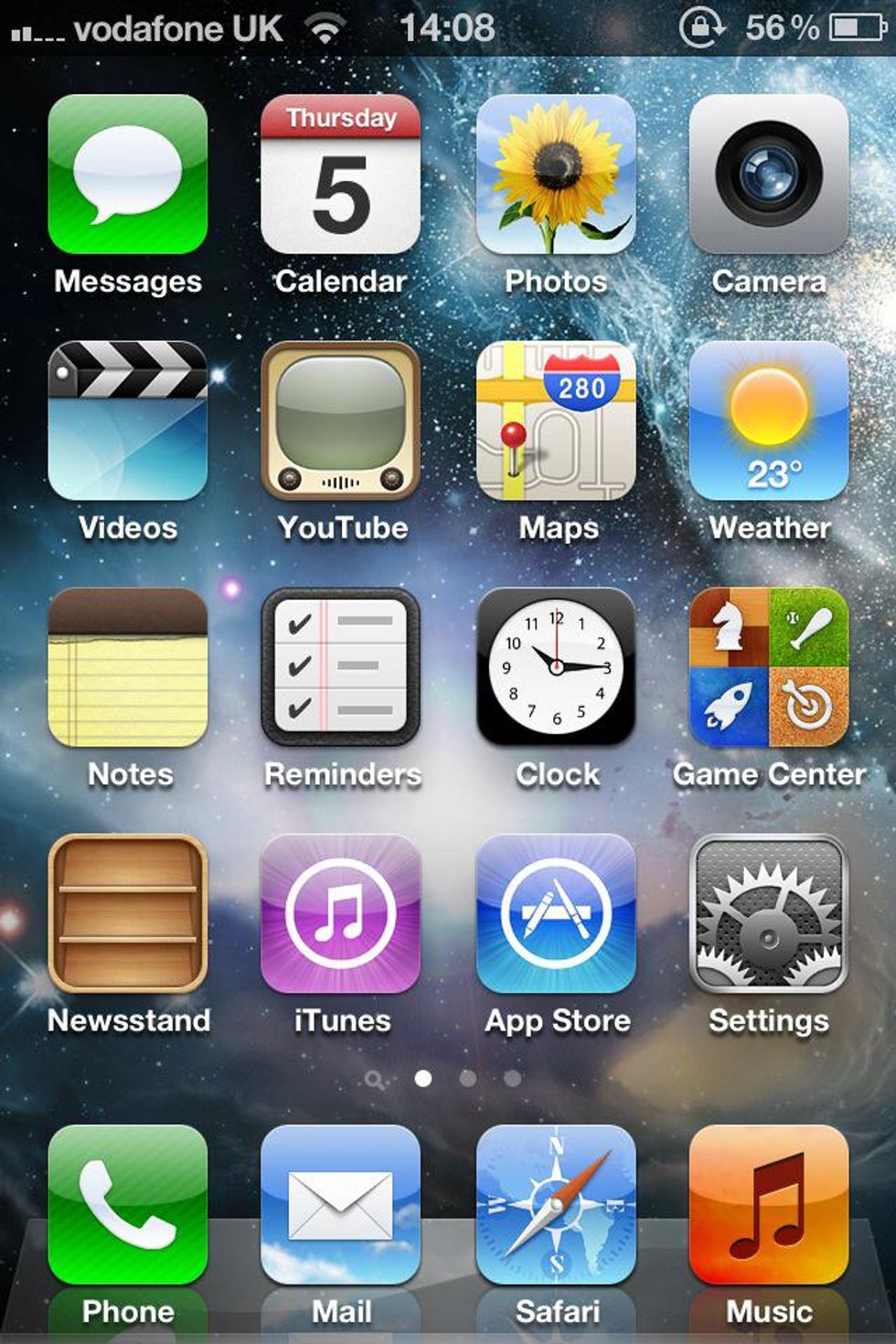Launch Safari browser from the dock
Image resolution: width=896 pixels, height=1344 pixels.
tap(555, 1204)
